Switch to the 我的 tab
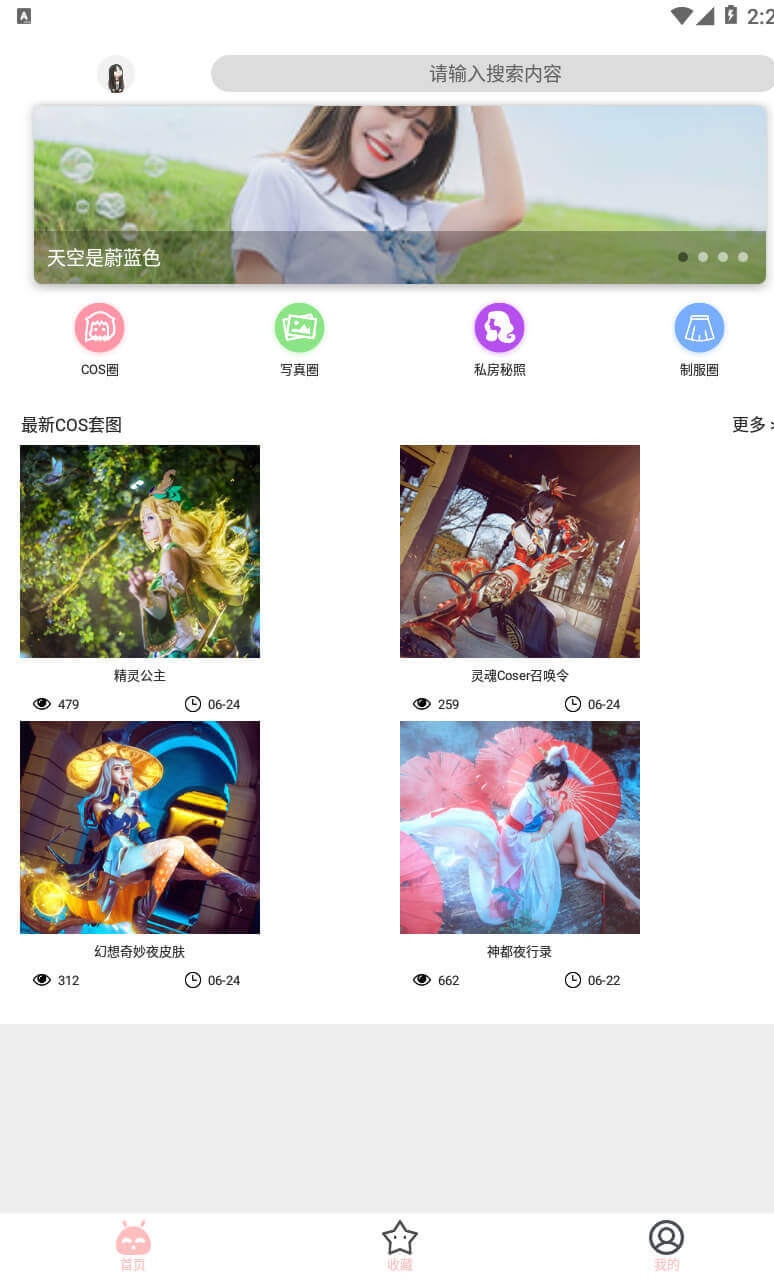Image resolution: width=774 pixels, height=1280 pixels. 666,1246
